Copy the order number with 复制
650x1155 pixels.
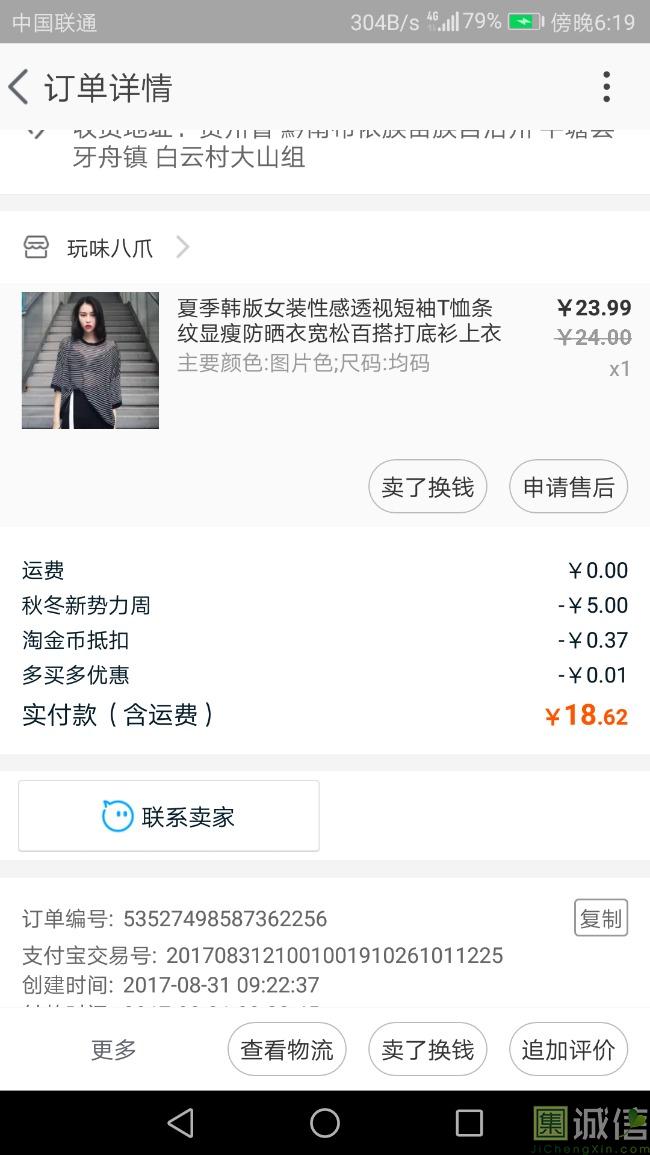[600, 918]
